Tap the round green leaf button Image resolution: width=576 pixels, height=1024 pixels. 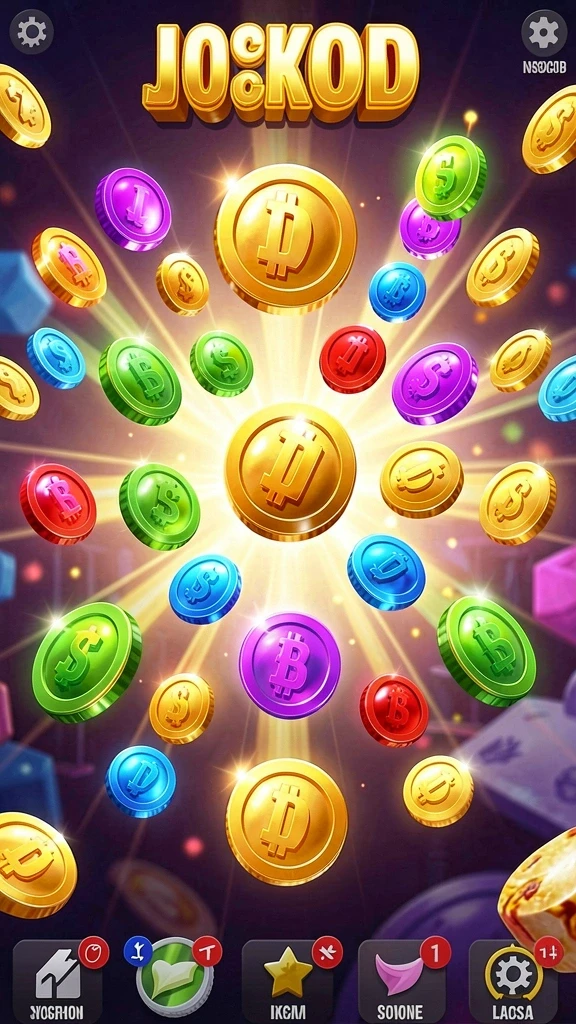174,977
